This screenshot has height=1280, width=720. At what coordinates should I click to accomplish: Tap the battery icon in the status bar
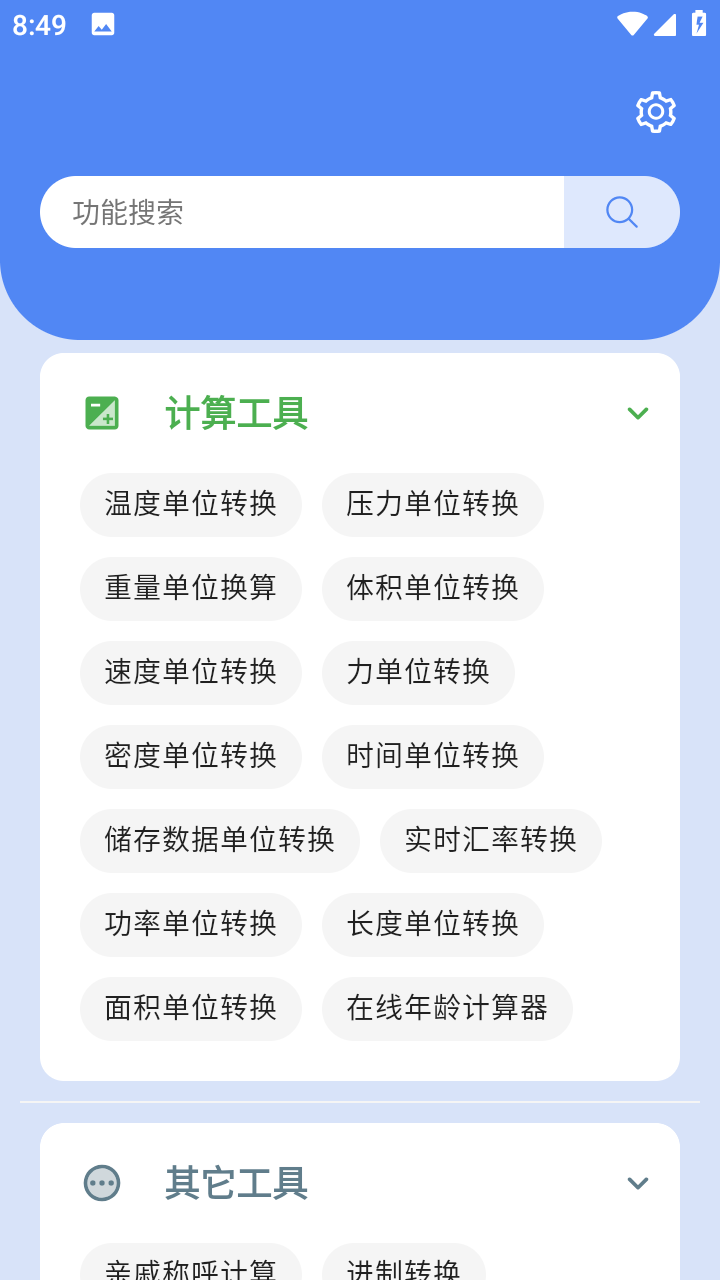point(697,24)
